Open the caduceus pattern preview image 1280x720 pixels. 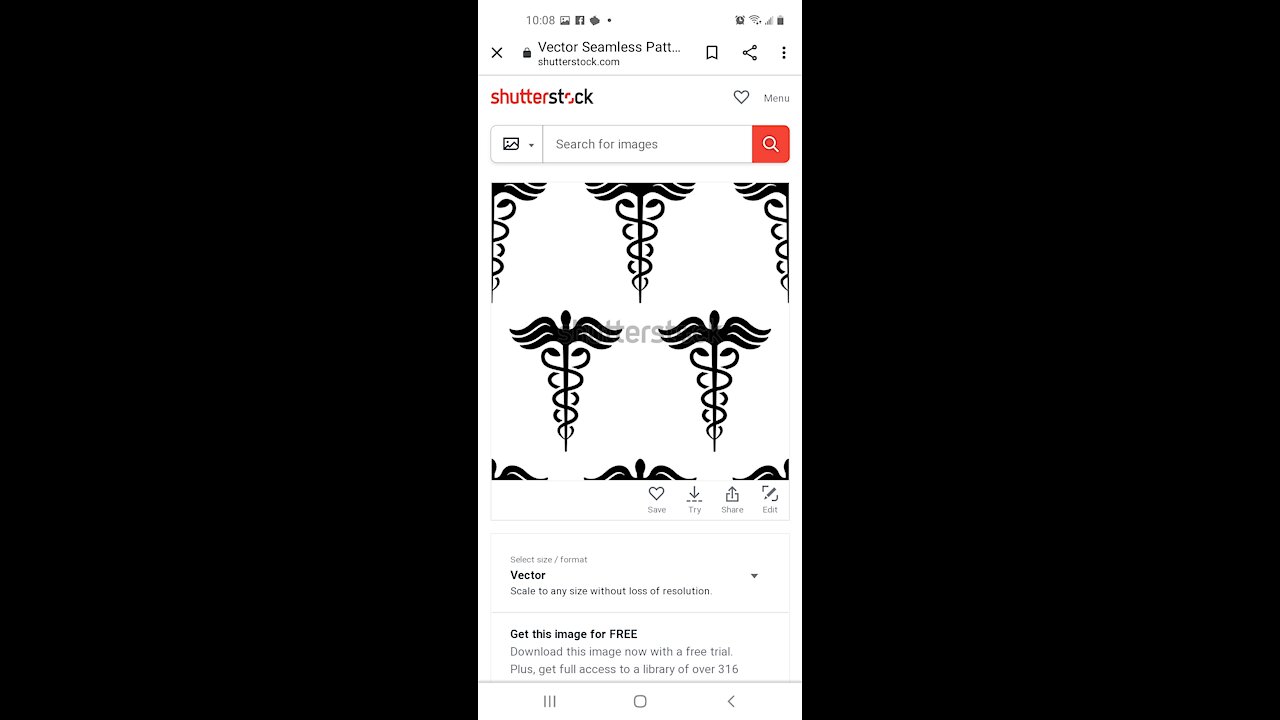tap(640, 331)
